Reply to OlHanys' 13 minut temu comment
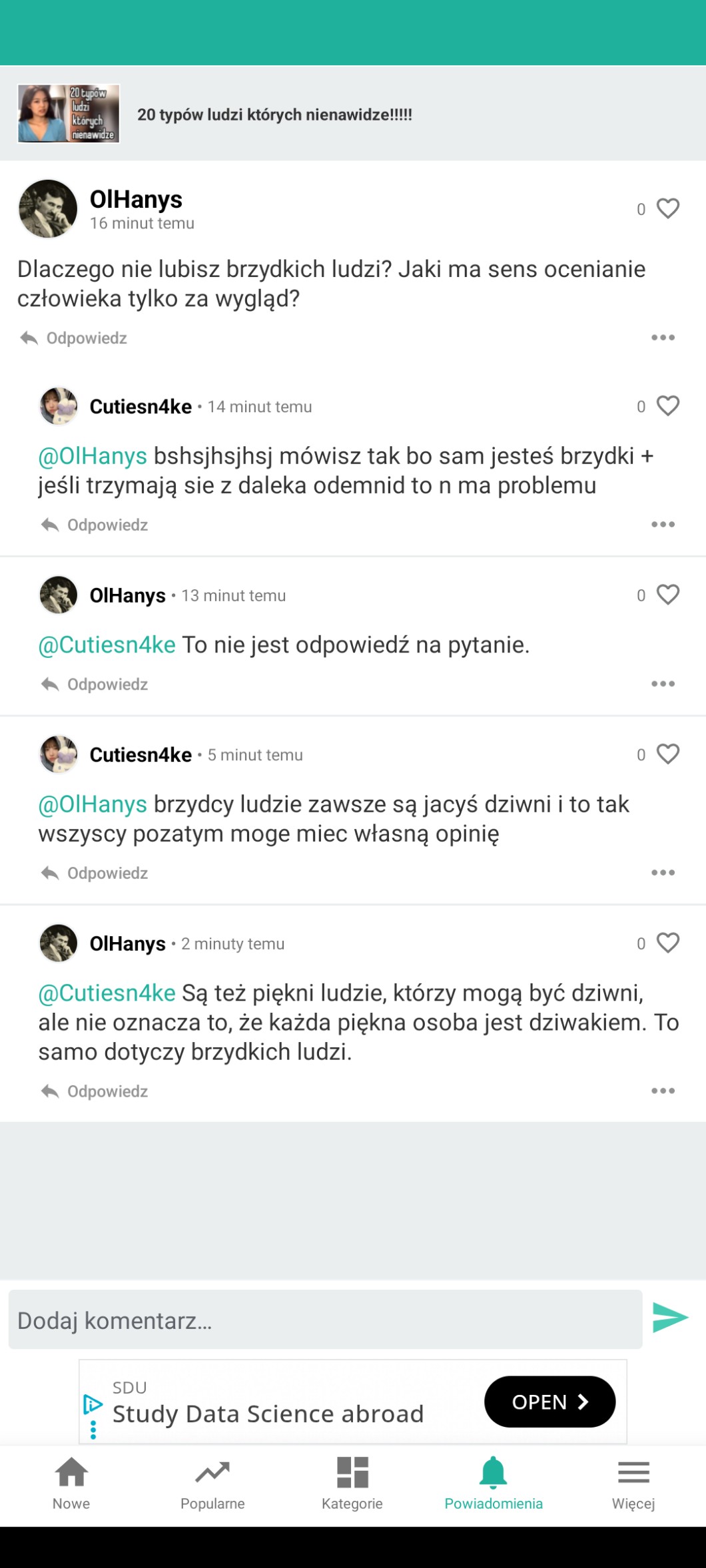 pos(95,684)
